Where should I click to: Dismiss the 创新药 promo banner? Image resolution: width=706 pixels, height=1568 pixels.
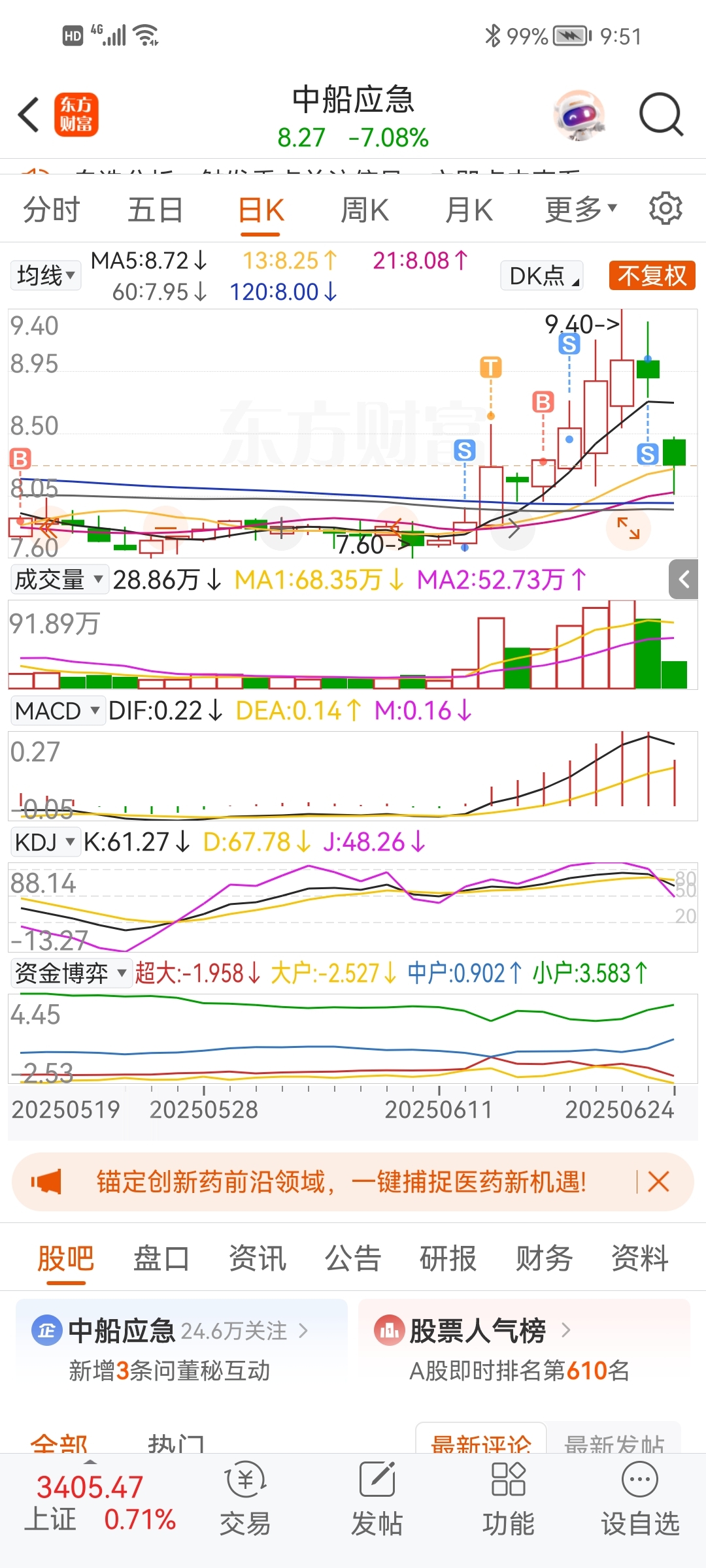click(658, 1182)
